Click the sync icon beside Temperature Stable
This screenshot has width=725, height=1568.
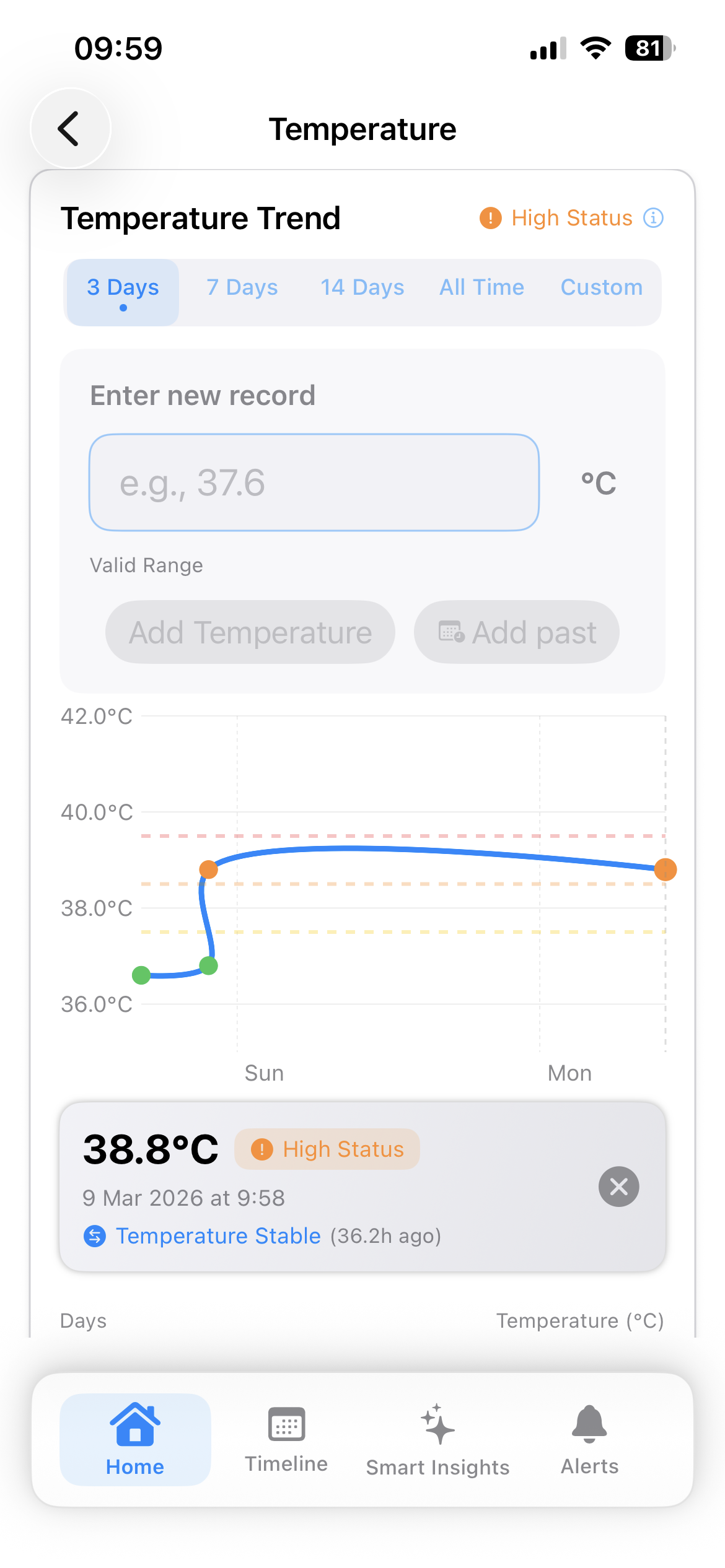(x=94, y=1235)
